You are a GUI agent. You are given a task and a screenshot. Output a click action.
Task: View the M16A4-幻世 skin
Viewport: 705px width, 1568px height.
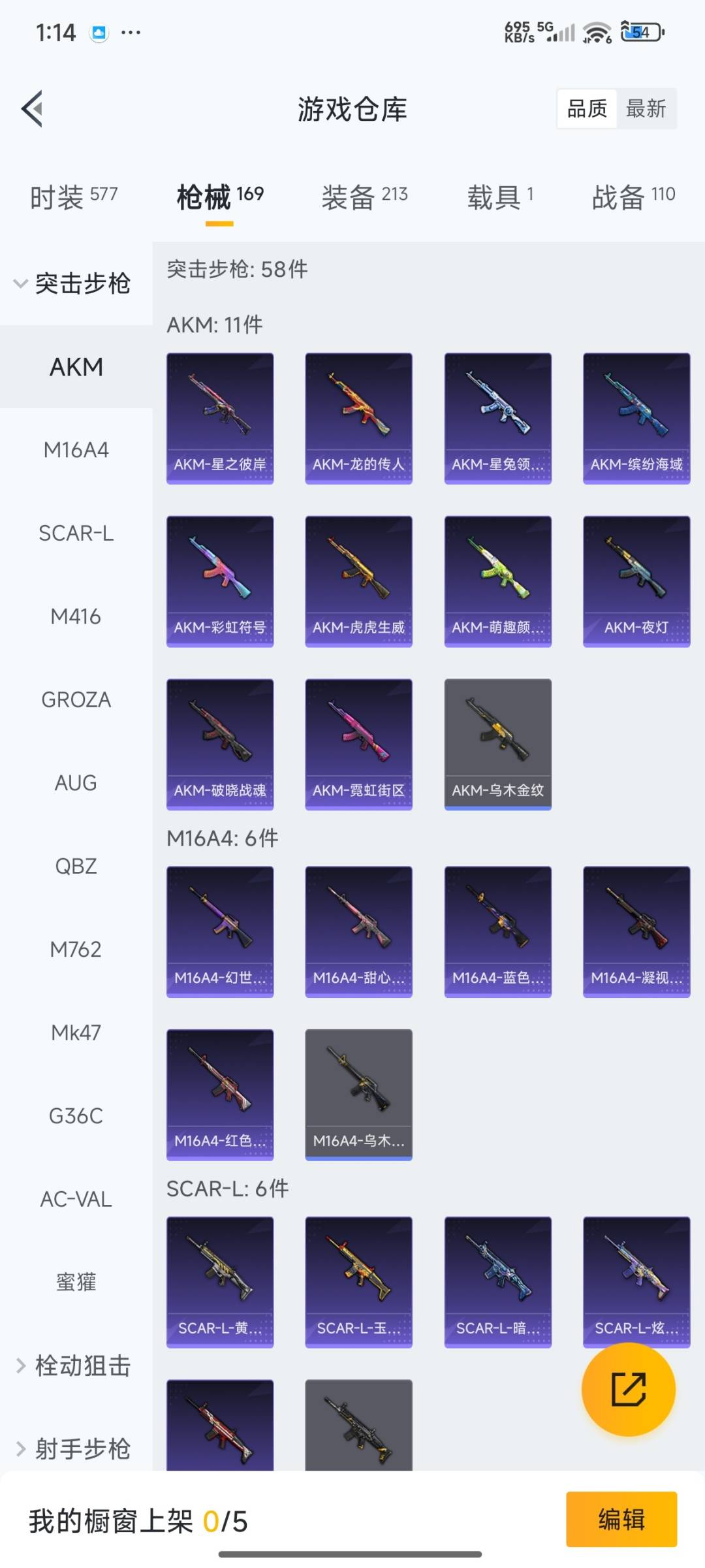[220, 931]
